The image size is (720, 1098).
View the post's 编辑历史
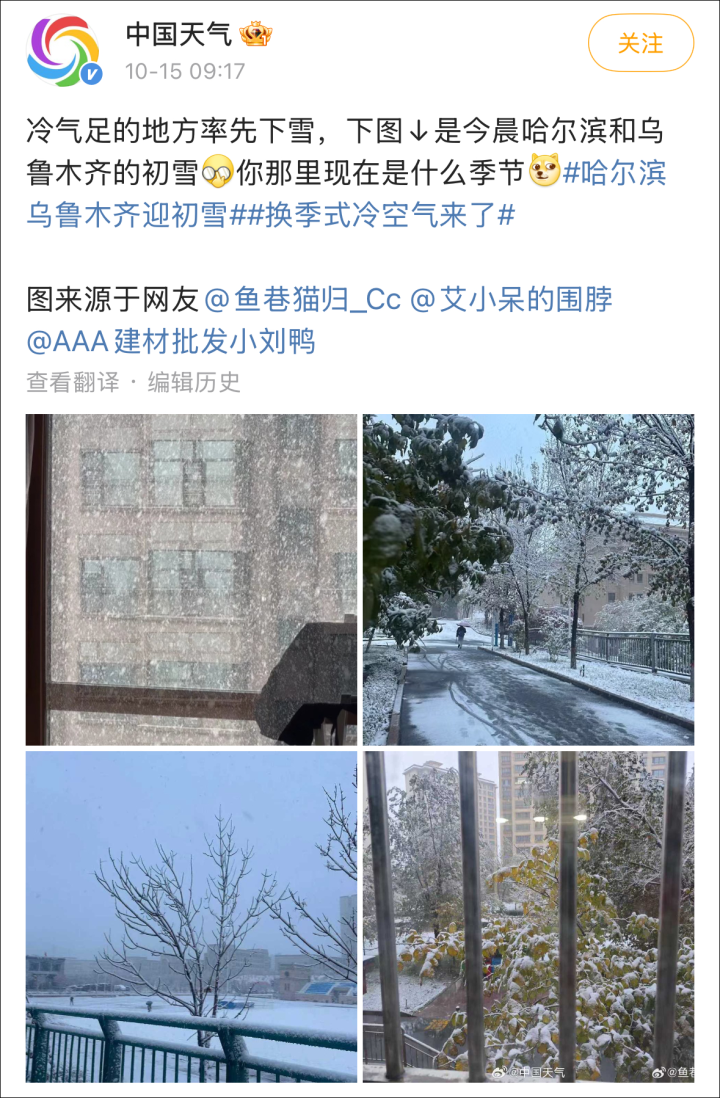194,382
